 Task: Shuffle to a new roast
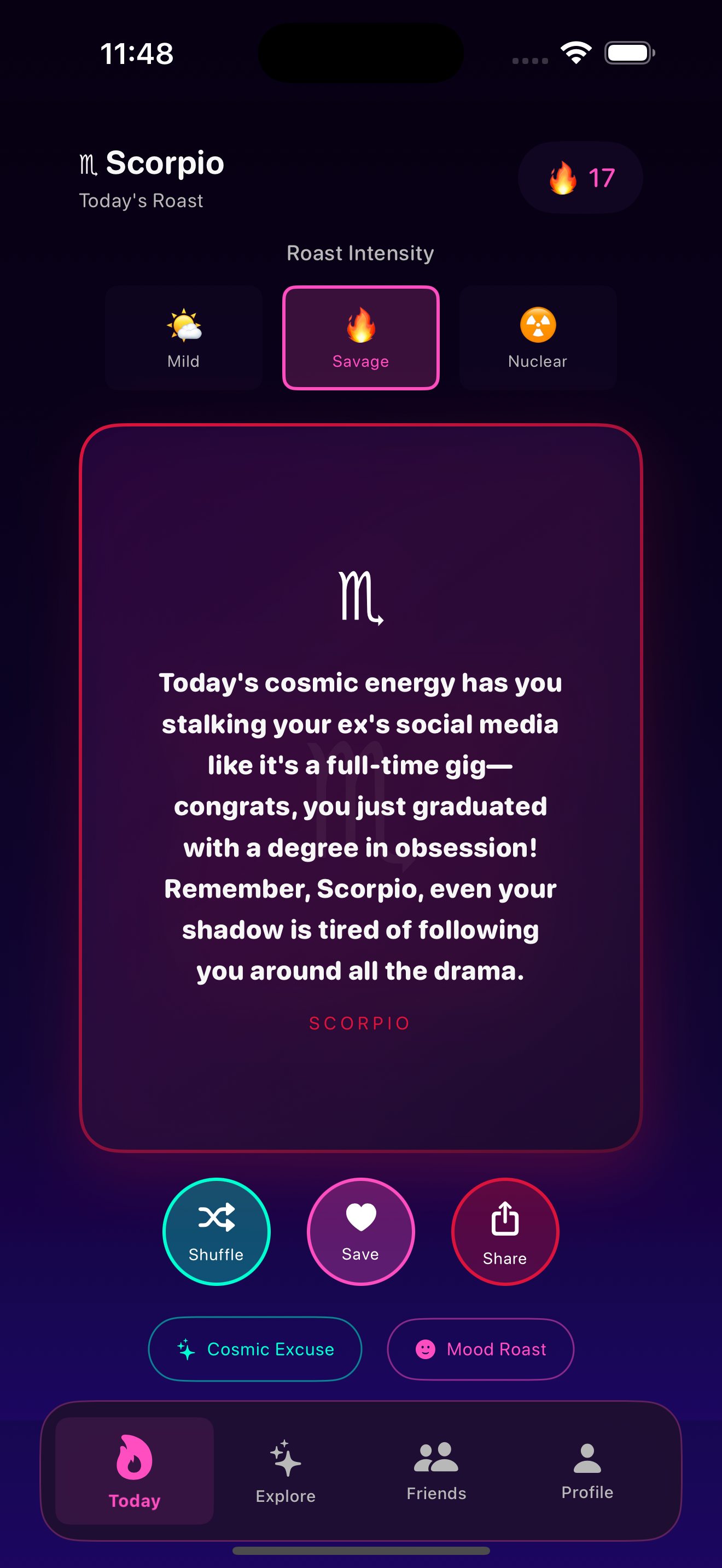[216, 1231]
